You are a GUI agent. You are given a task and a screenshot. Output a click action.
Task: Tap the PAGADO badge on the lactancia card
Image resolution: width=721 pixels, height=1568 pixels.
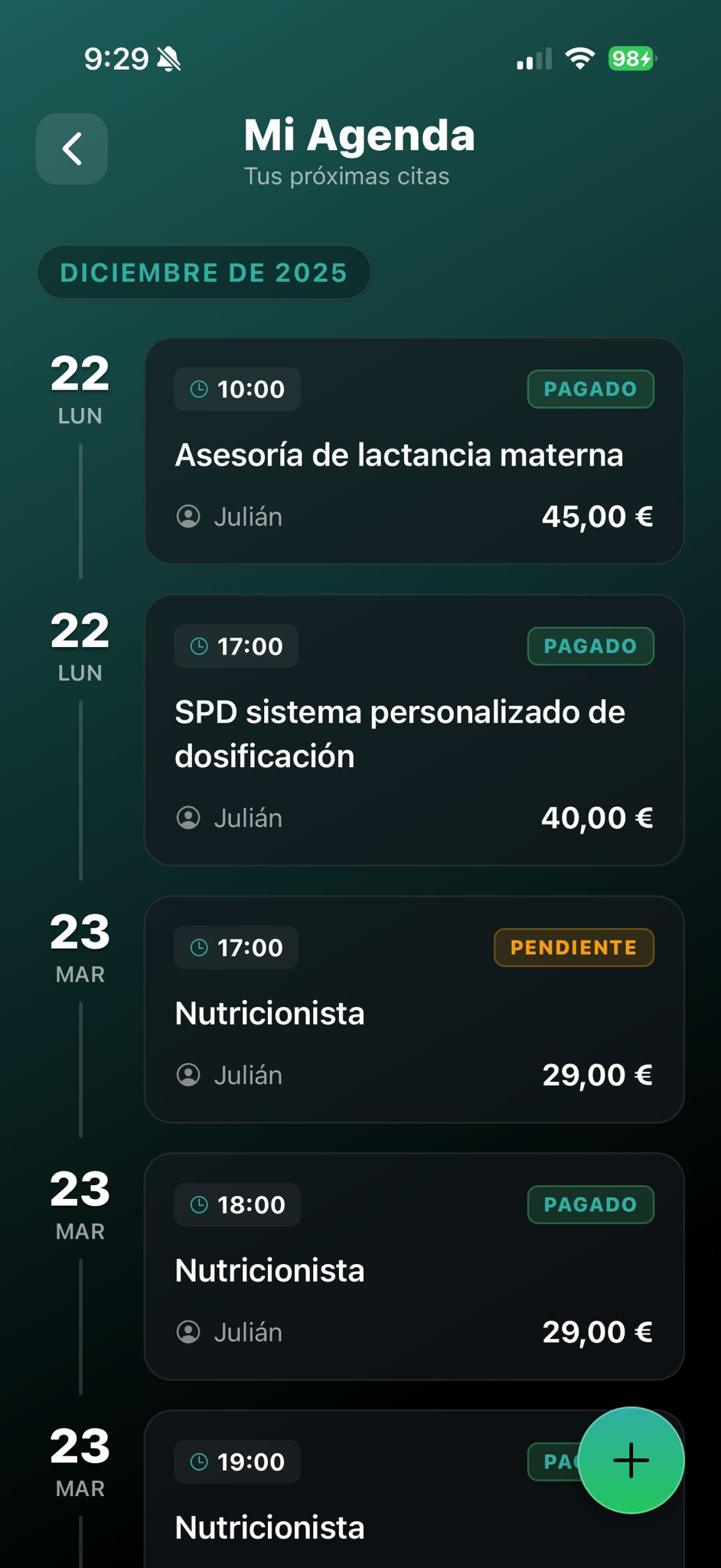pyautogui.click(x=590, y=389)
